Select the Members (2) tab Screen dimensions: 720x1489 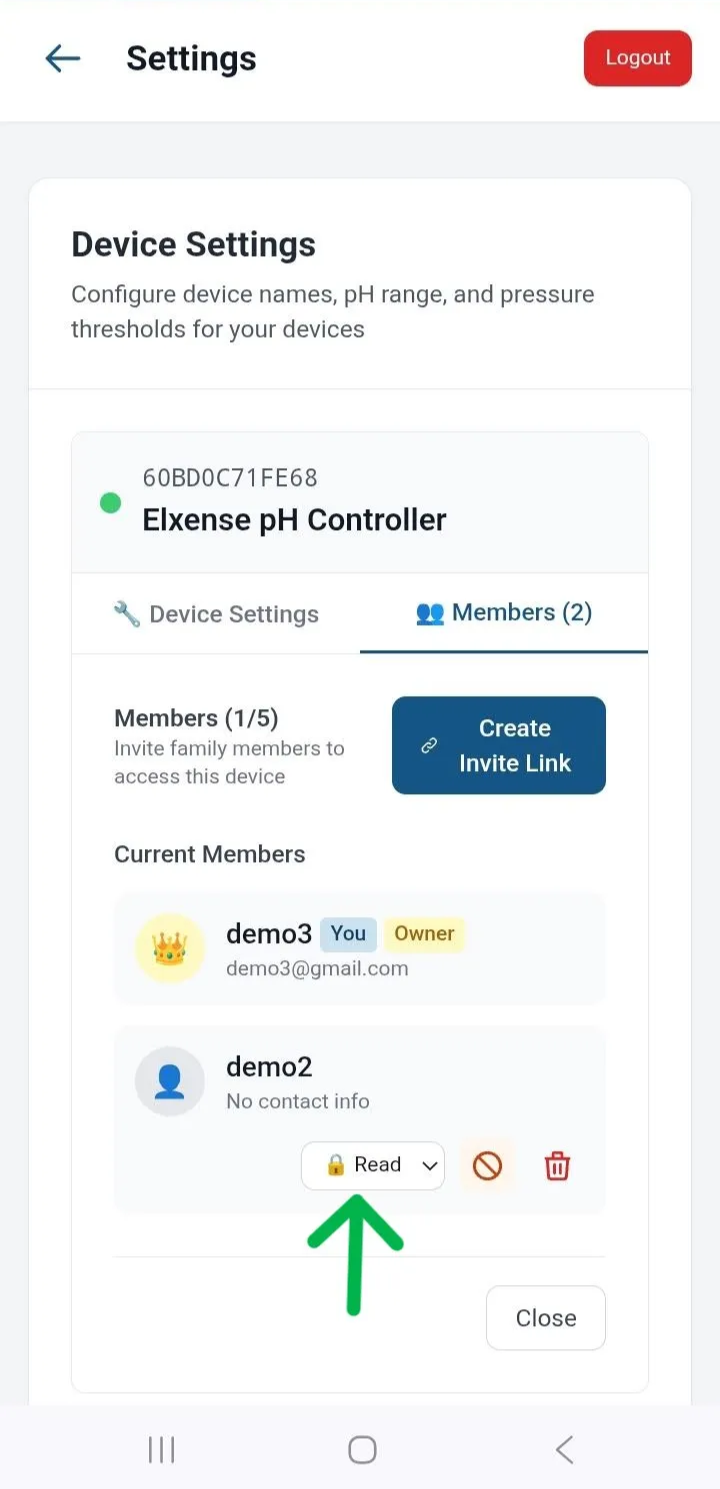[x=504, y=613]
